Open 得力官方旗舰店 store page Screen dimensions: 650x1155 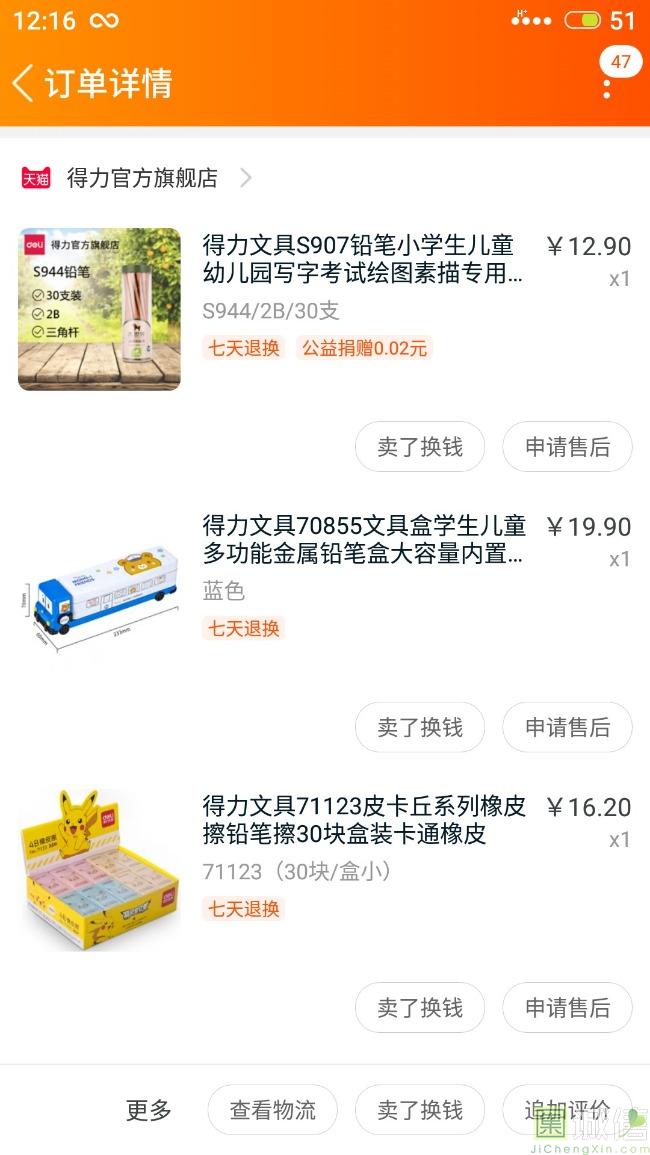(142, 178)
